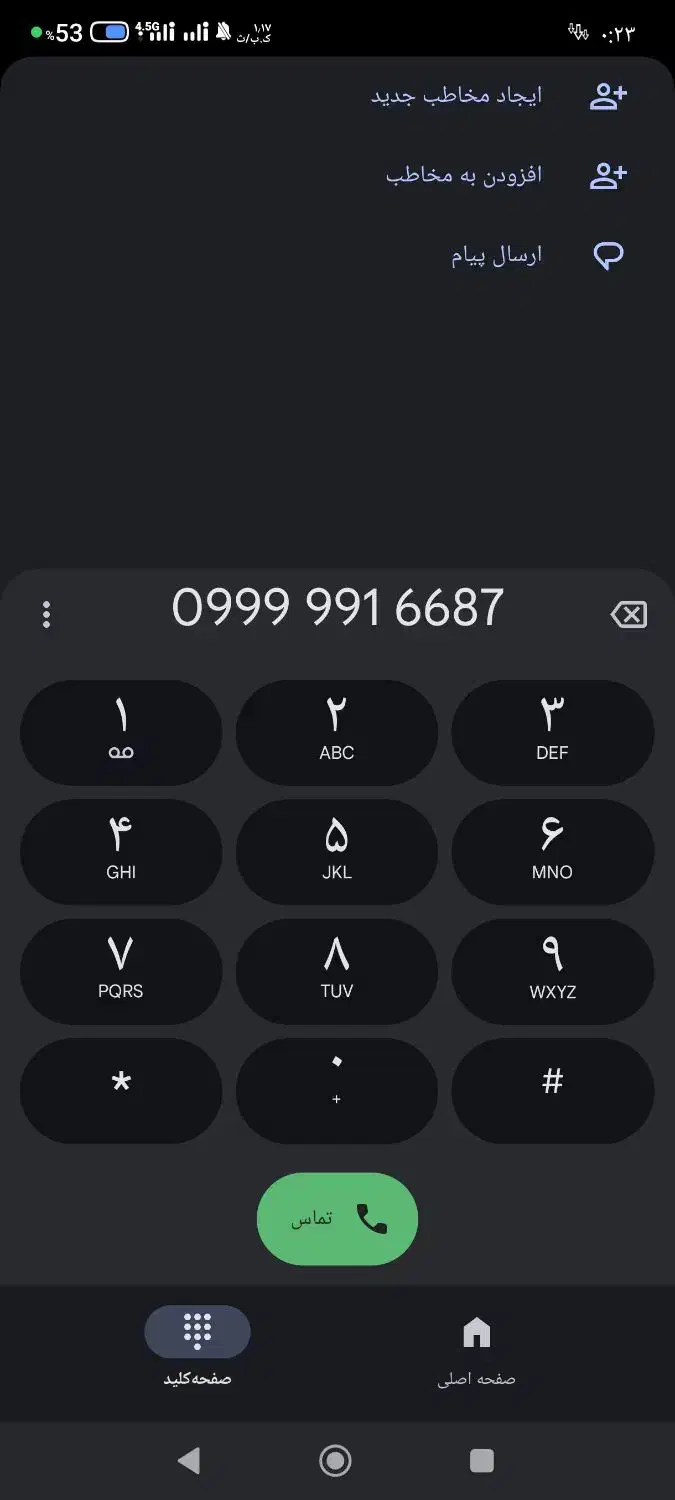Tap the ۳ DEF key
This screenshot has height=1500, width=675.
point(553,733)
